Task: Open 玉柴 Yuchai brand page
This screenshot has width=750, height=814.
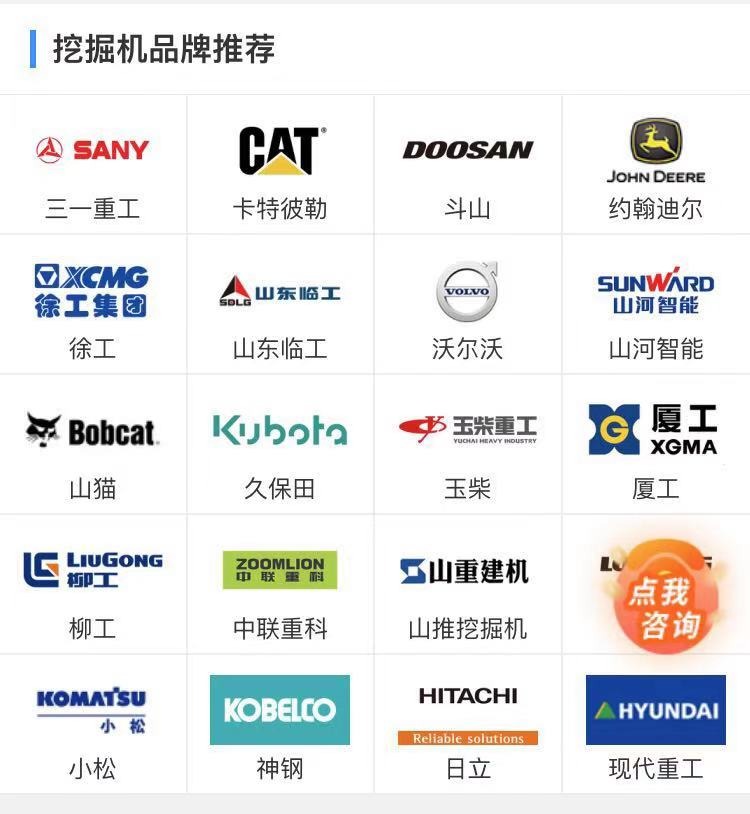Action: 467,446
